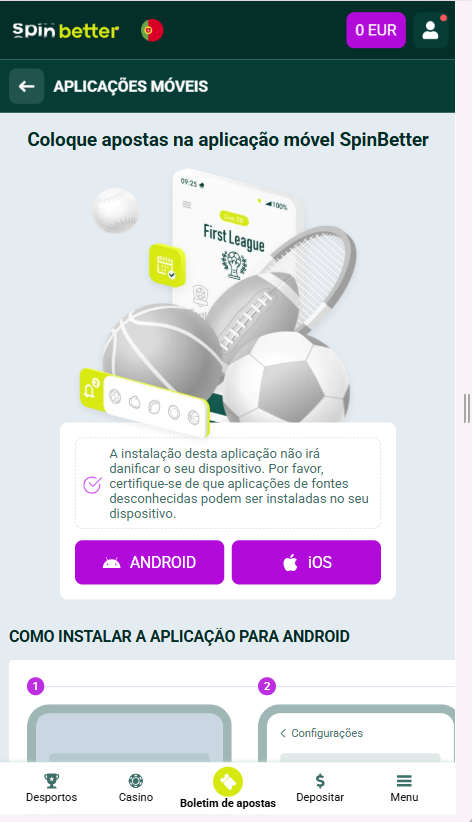472x822 pixels.
Task: Go to Depositar
Action: (x=320, y=789)
